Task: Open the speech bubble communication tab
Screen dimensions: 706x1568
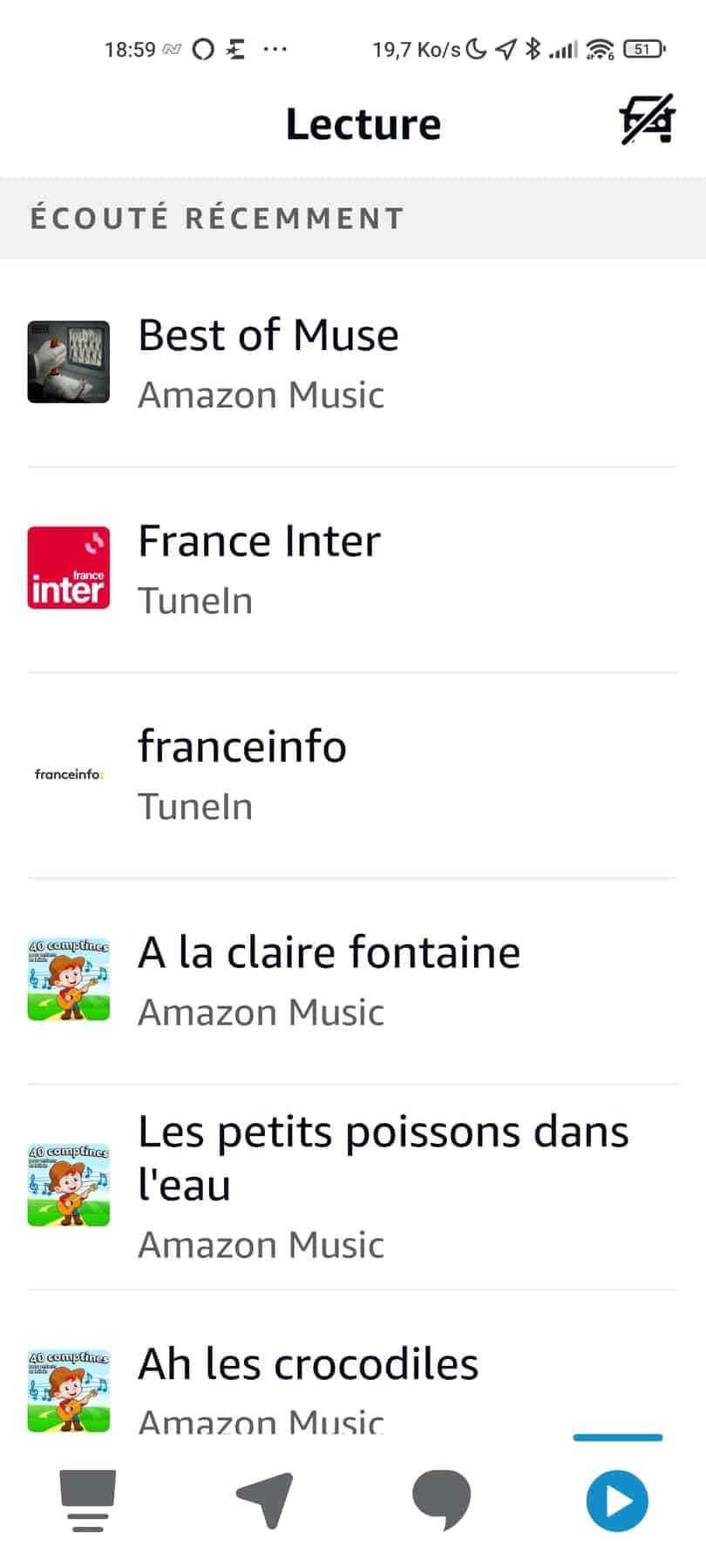Action: pos(441,1500)
